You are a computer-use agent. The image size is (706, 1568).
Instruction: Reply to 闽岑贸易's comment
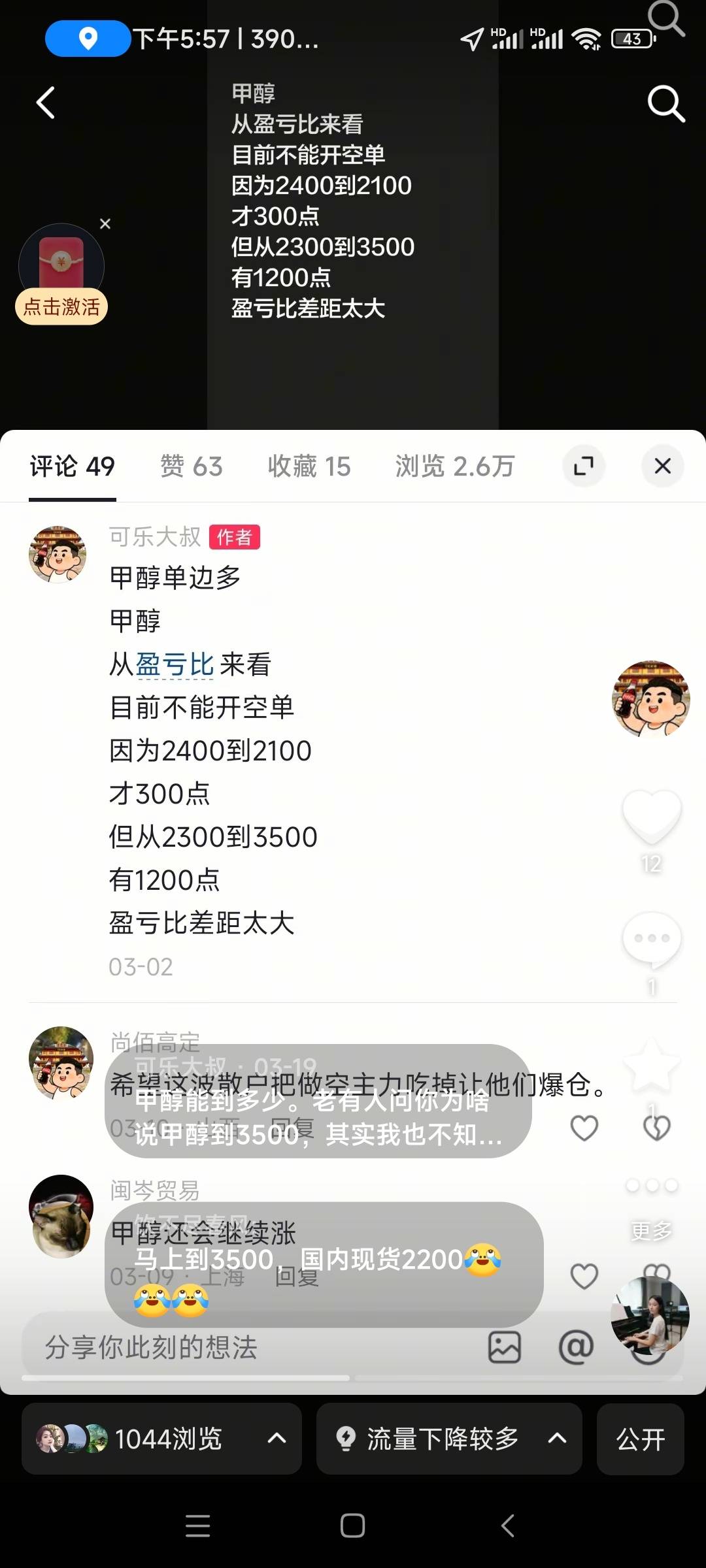click(296, 1276)
